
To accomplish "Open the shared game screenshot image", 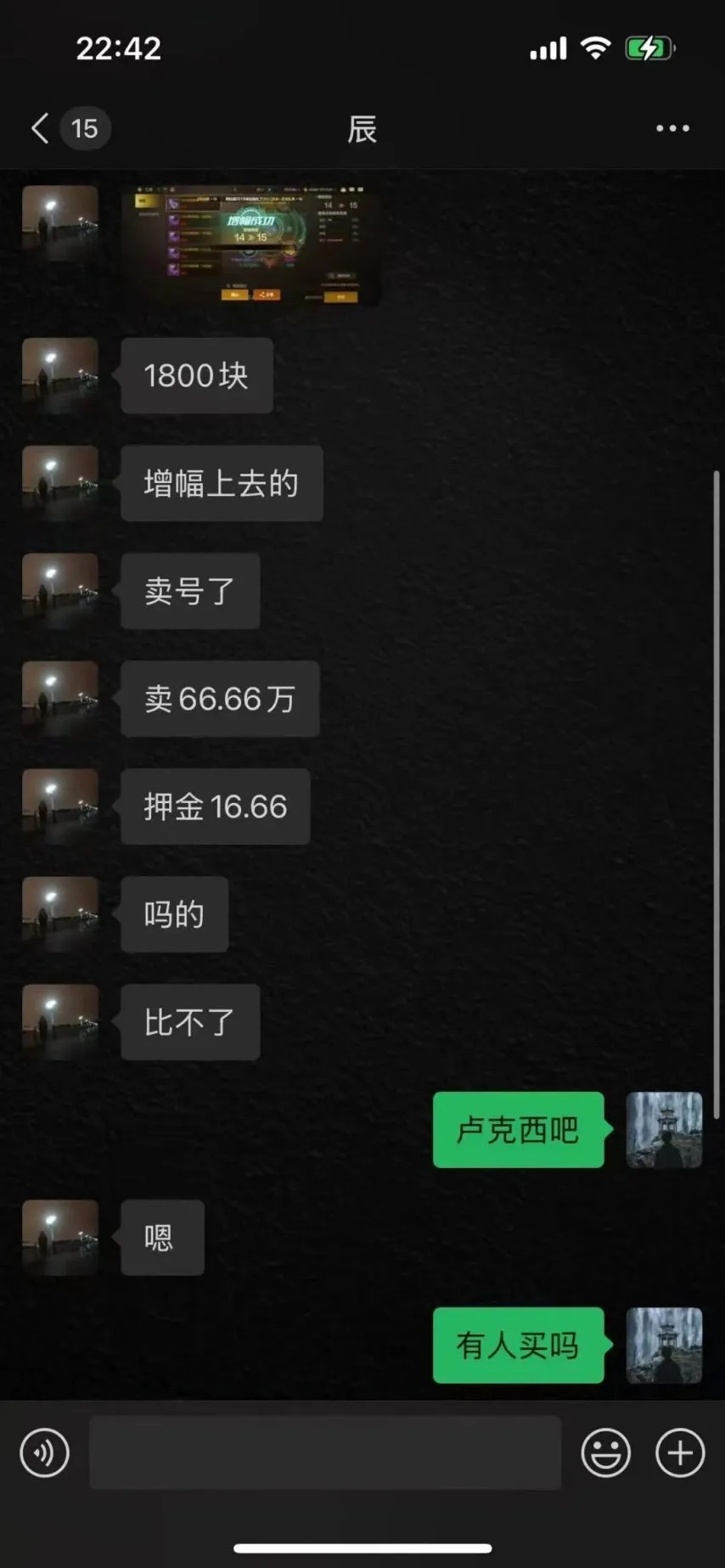I will point(250,244).
